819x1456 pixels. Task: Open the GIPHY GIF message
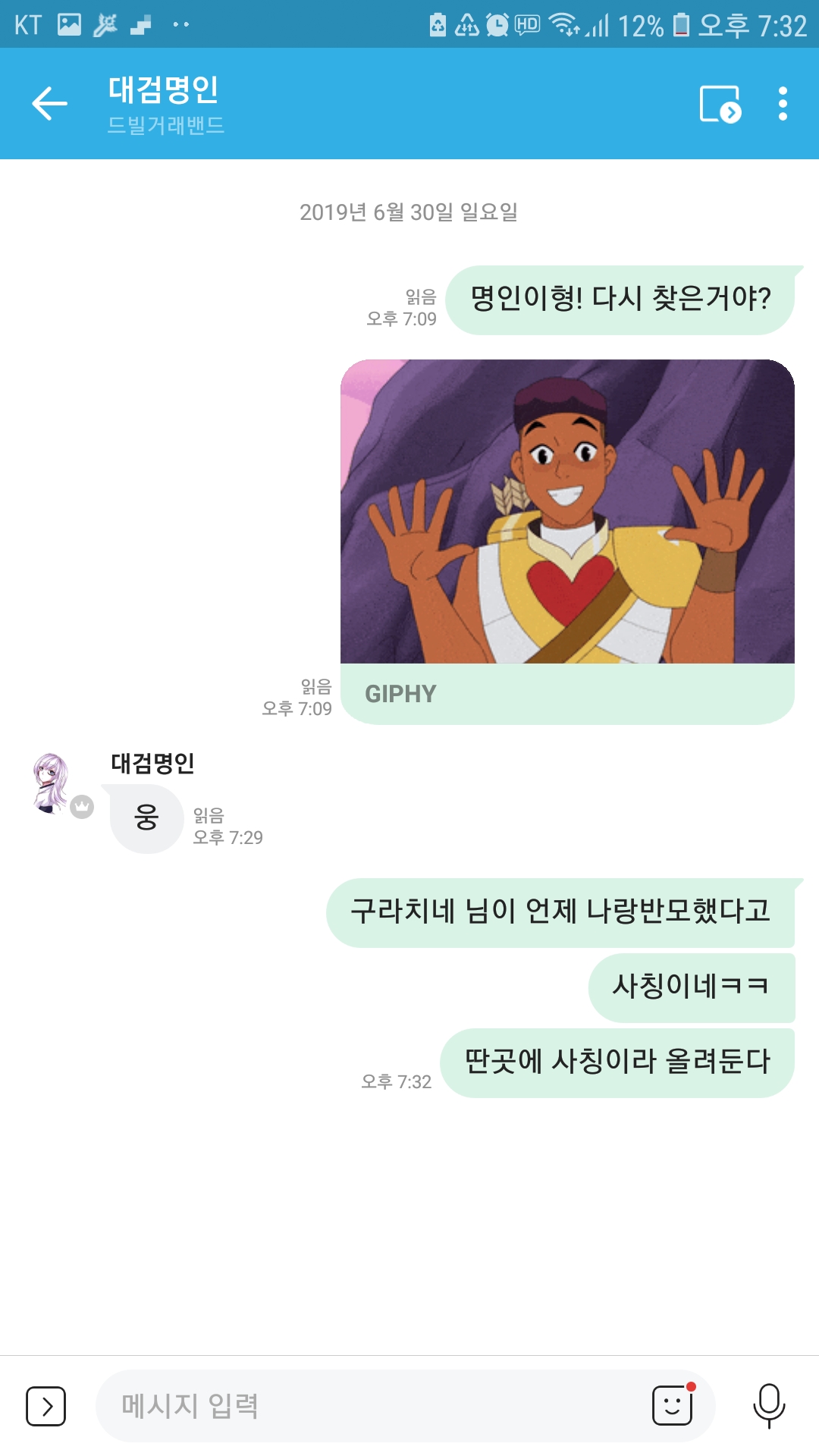coord(567,541)
